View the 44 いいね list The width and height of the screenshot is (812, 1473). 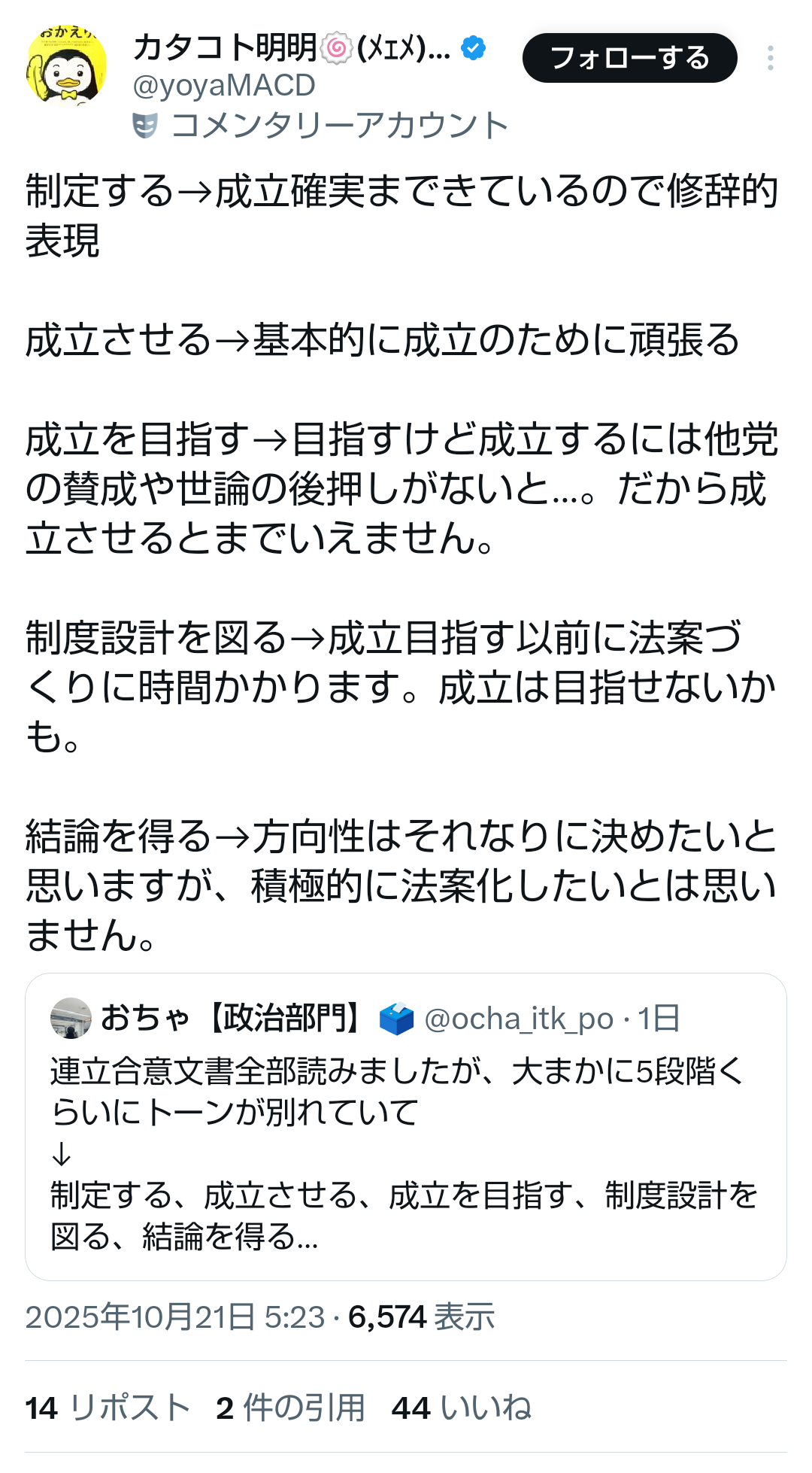461,1408
